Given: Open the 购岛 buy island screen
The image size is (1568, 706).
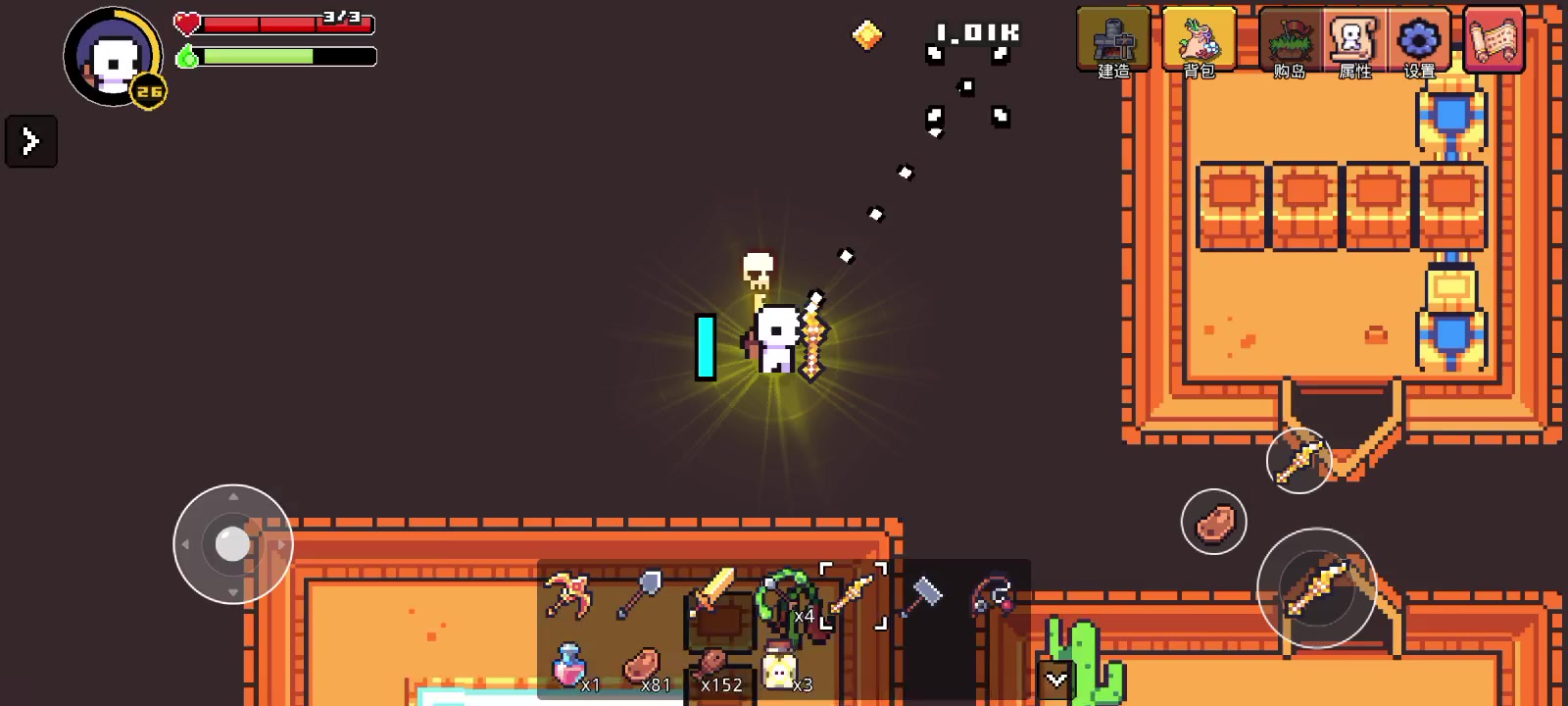Looking at the screenshot, I should click(1290, 43).
